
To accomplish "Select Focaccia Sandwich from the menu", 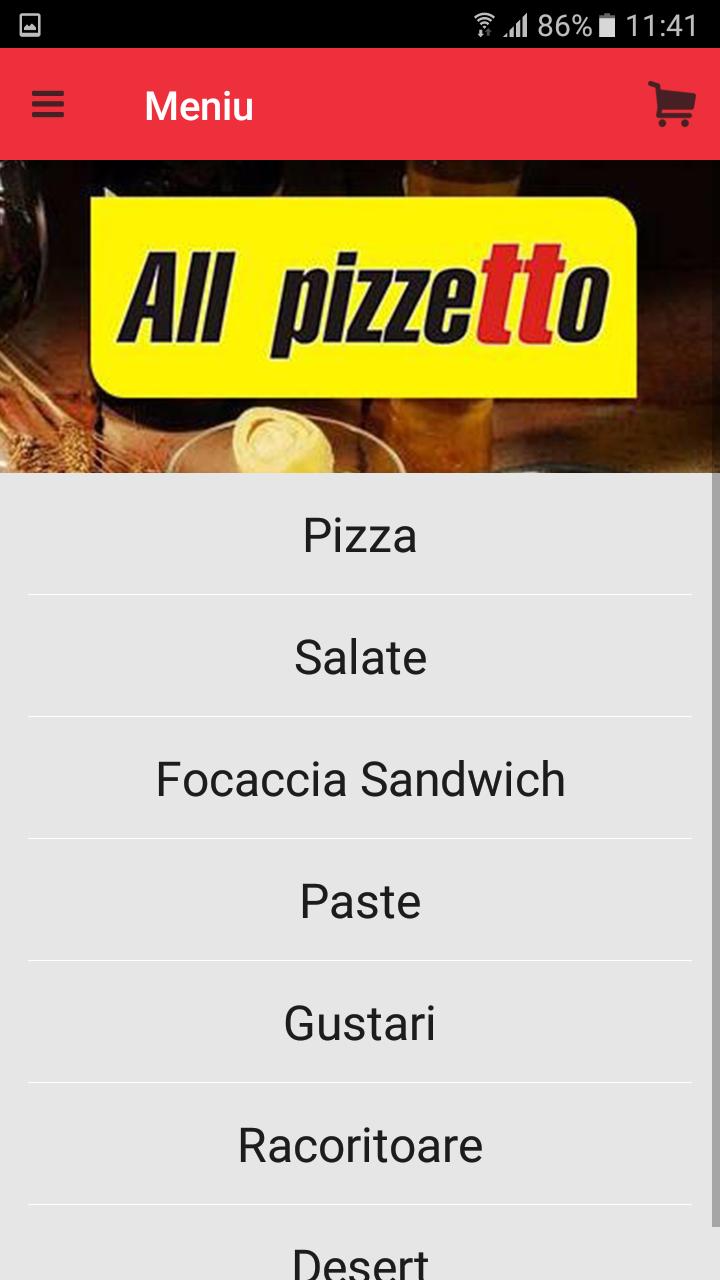I will 360,778.
